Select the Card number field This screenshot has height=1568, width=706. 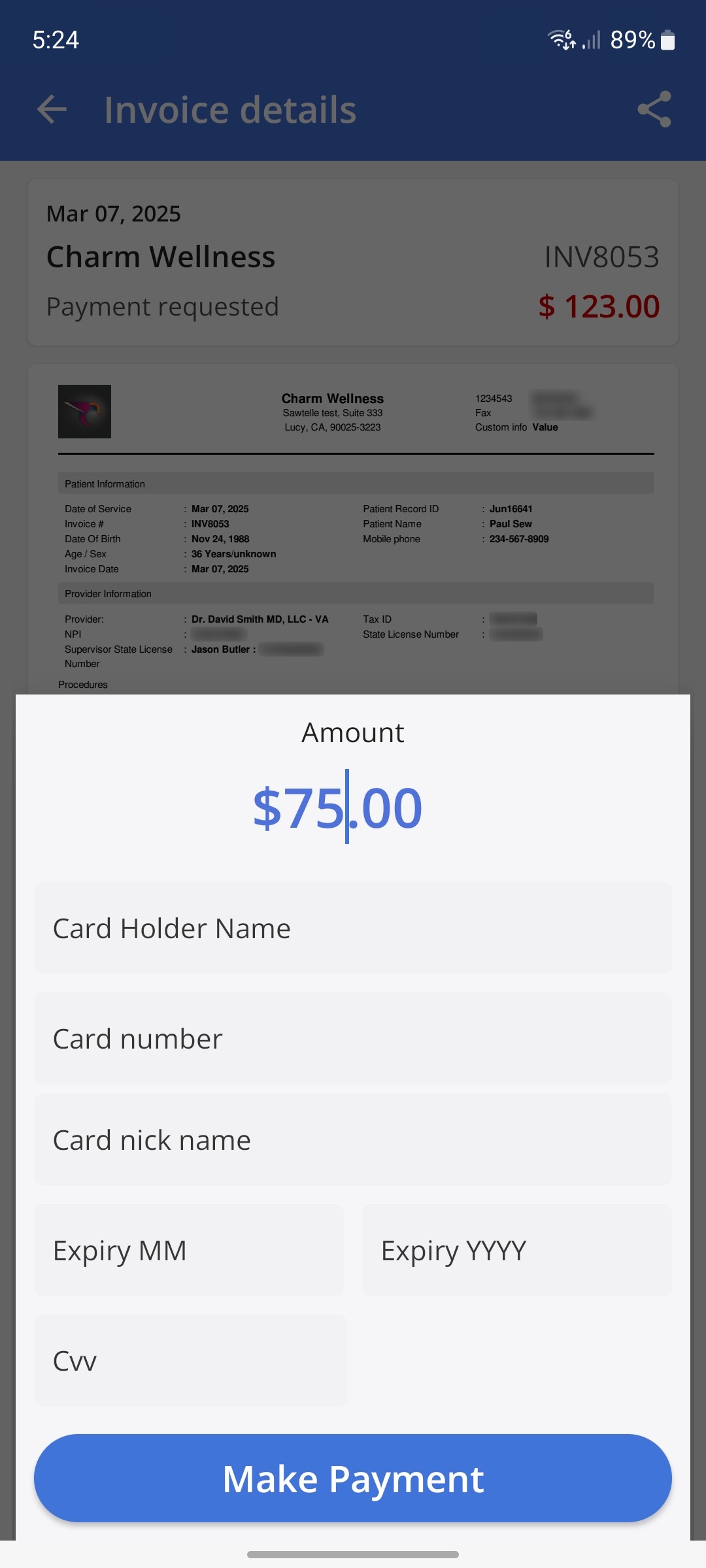(x=353, y=1038)
